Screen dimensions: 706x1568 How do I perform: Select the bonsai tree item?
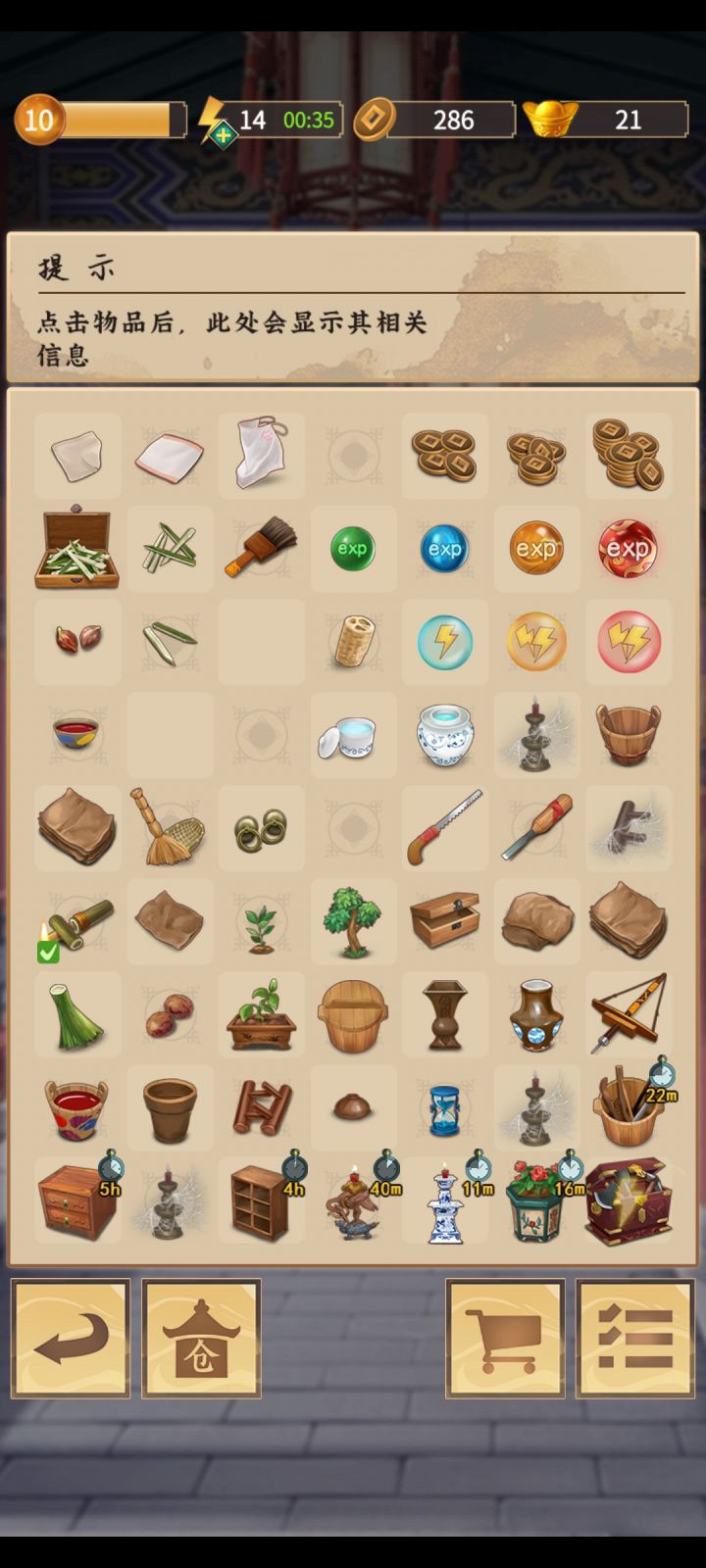(x=353, y=921)
